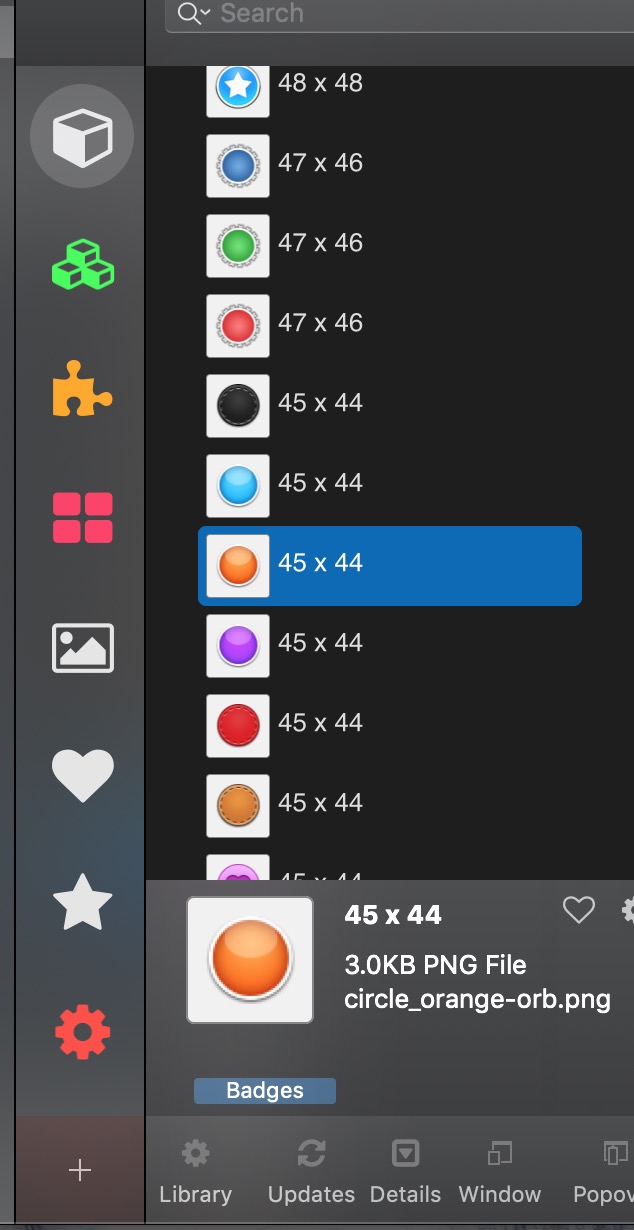Open the star sidebar section
This screenshot has width=634, height=1230.
(x=82, y=902)
